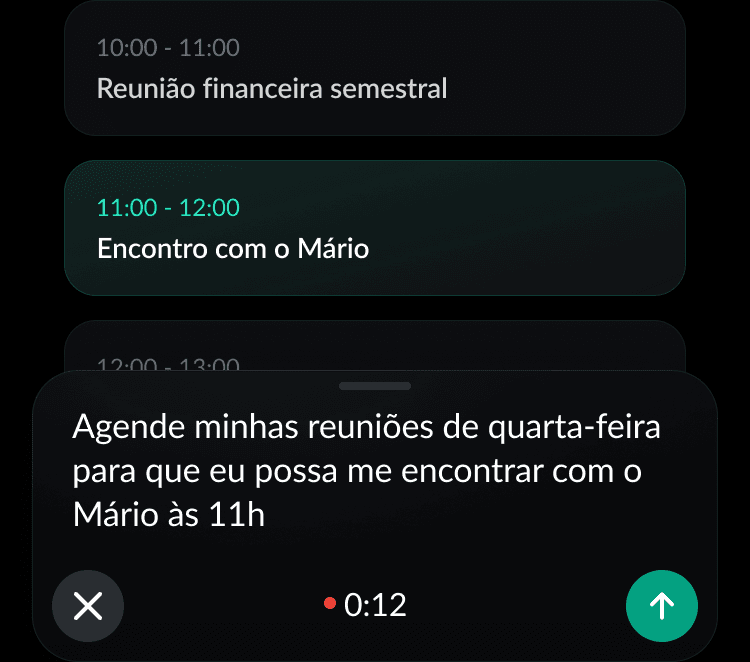This screenshot has width=750, height=662.
Task: Open the Reunião financeira semestral event
Action: click(x=374, y=69)
